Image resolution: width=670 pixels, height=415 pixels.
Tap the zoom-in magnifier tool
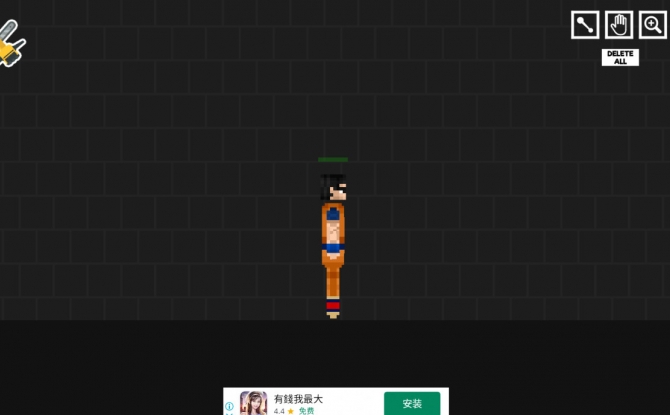click(x=653, y=25)
